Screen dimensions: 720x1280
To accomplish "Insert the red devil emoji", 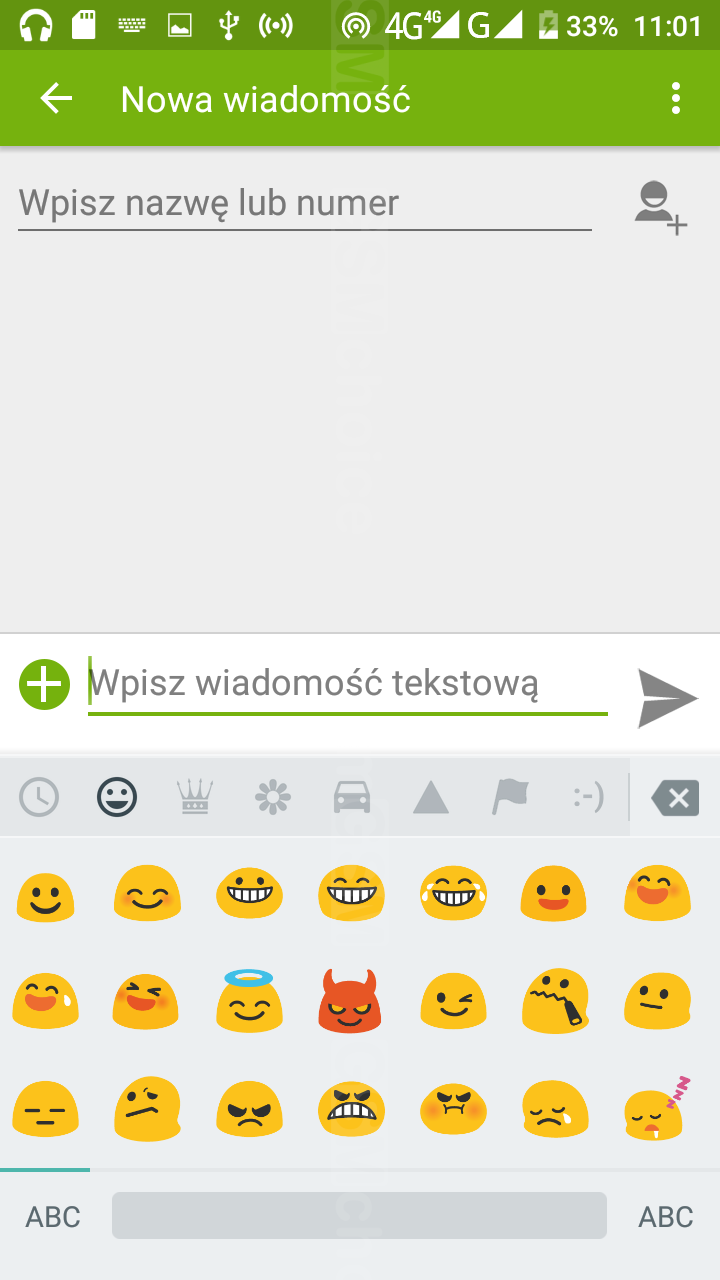I will coord(349,1001).
